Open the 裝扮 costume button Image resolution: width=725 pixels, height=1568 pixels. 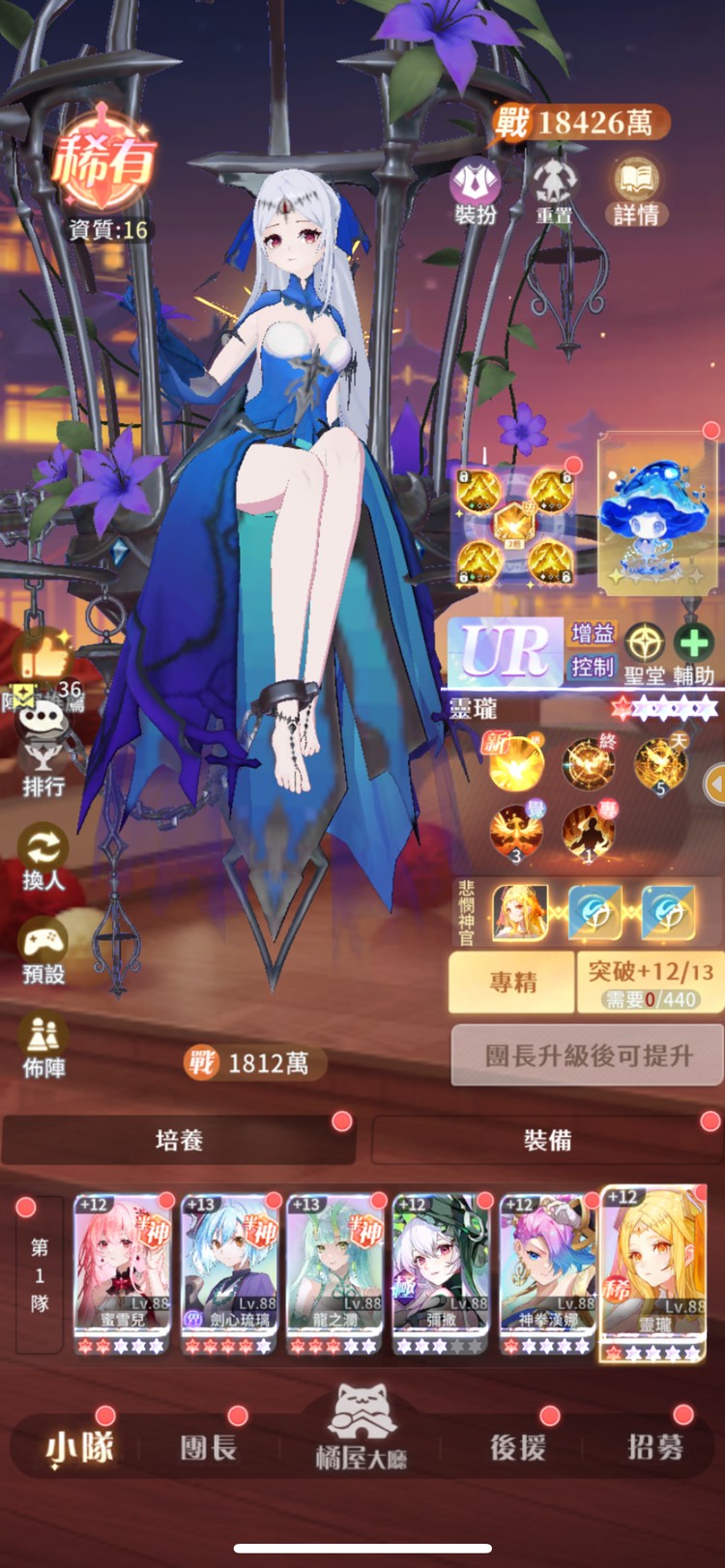pos(475,189)
